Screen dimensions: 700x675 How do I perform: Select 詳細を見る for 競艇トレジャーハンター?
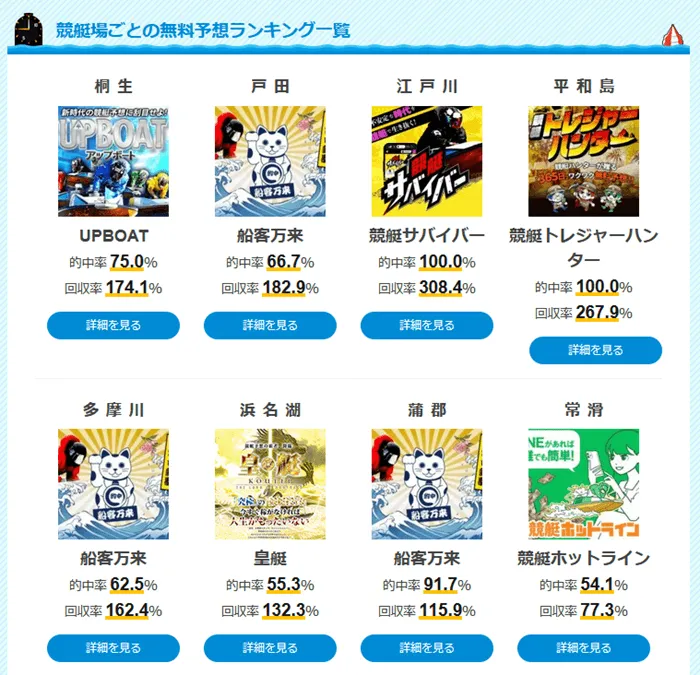click(595, 350)
